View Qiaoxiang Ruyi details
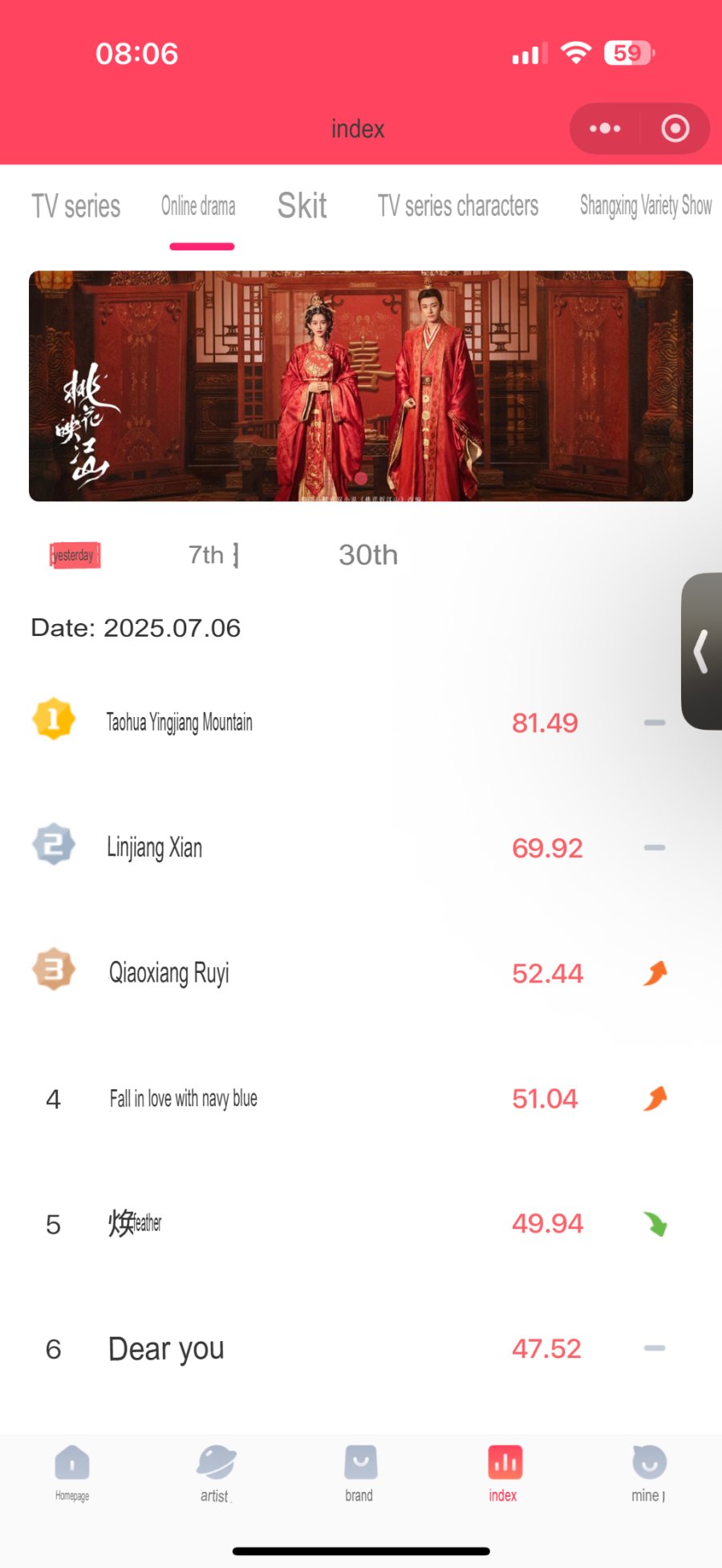Viewport: 722px width, 1568px height. (169, 973)
